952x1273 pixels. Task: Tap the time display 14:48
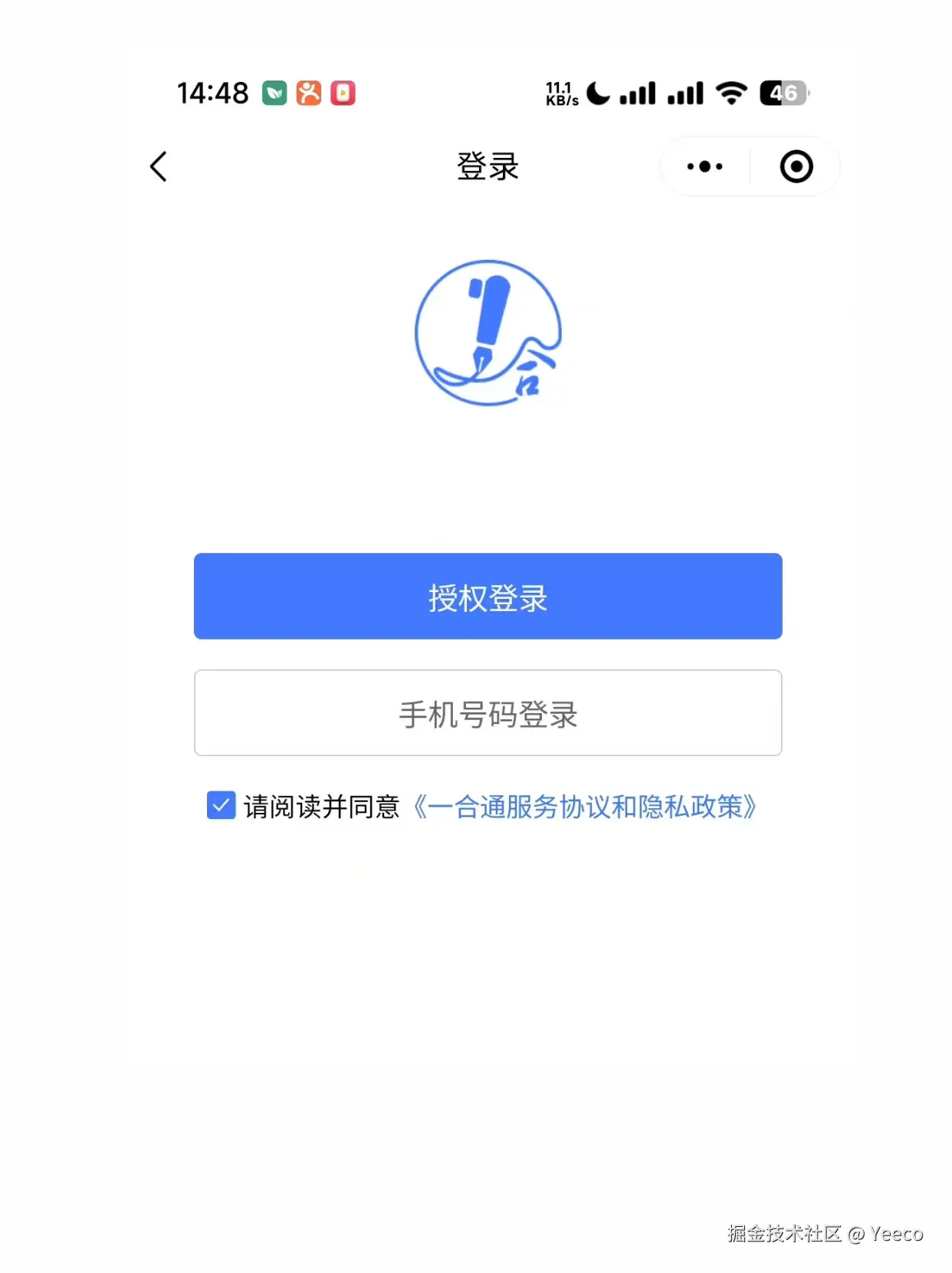(x=212, y=92)
